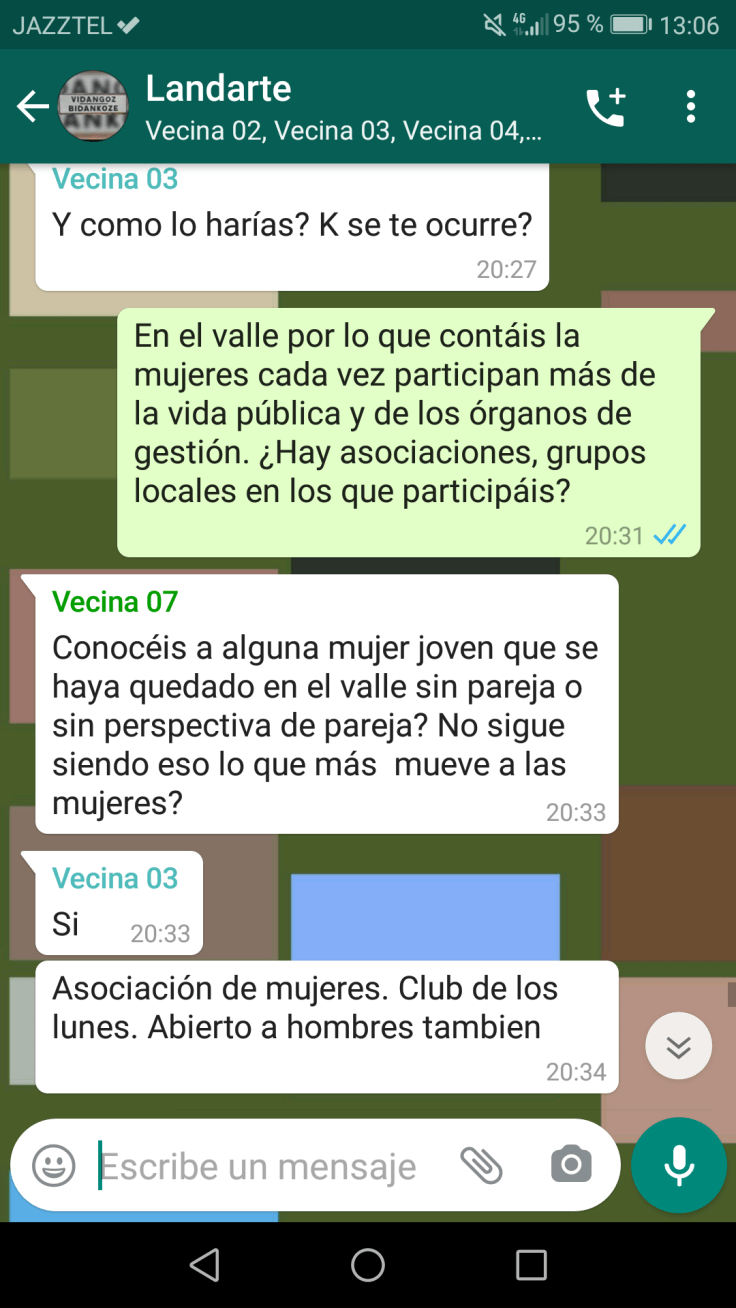
Task: Start a group call
Action: point(605,107)
